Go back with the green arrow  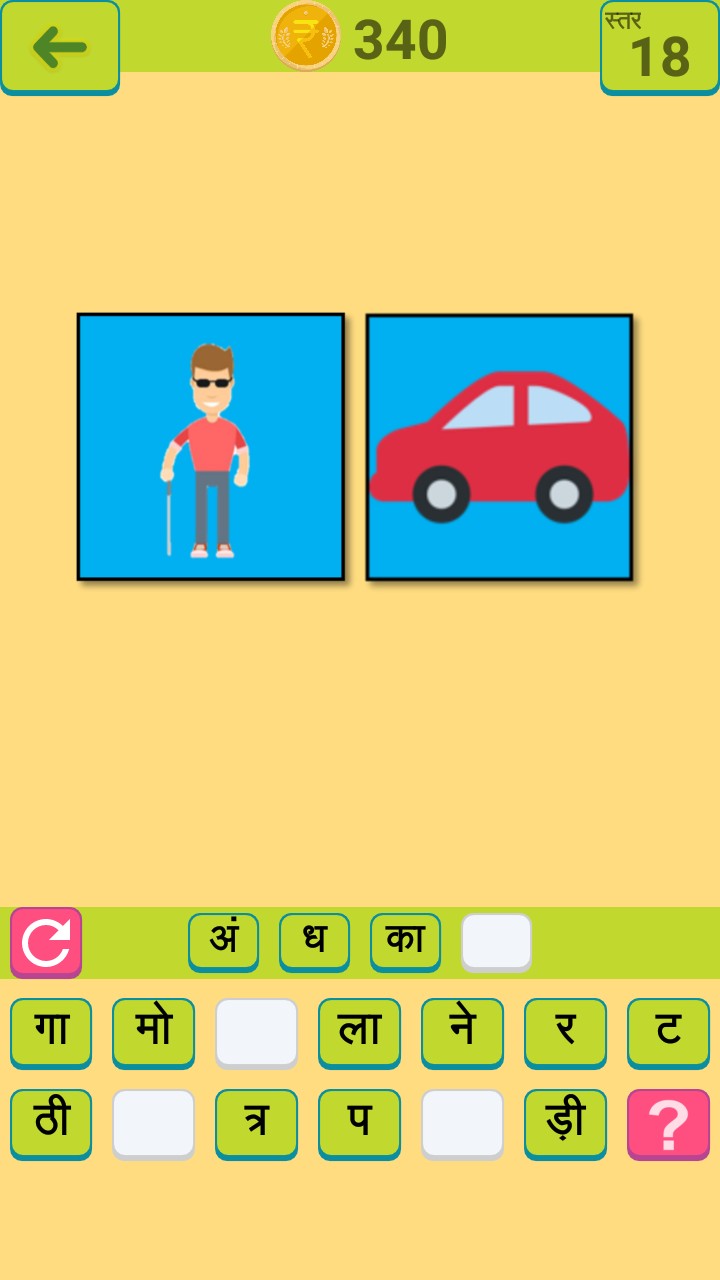(x=59, y=47)
